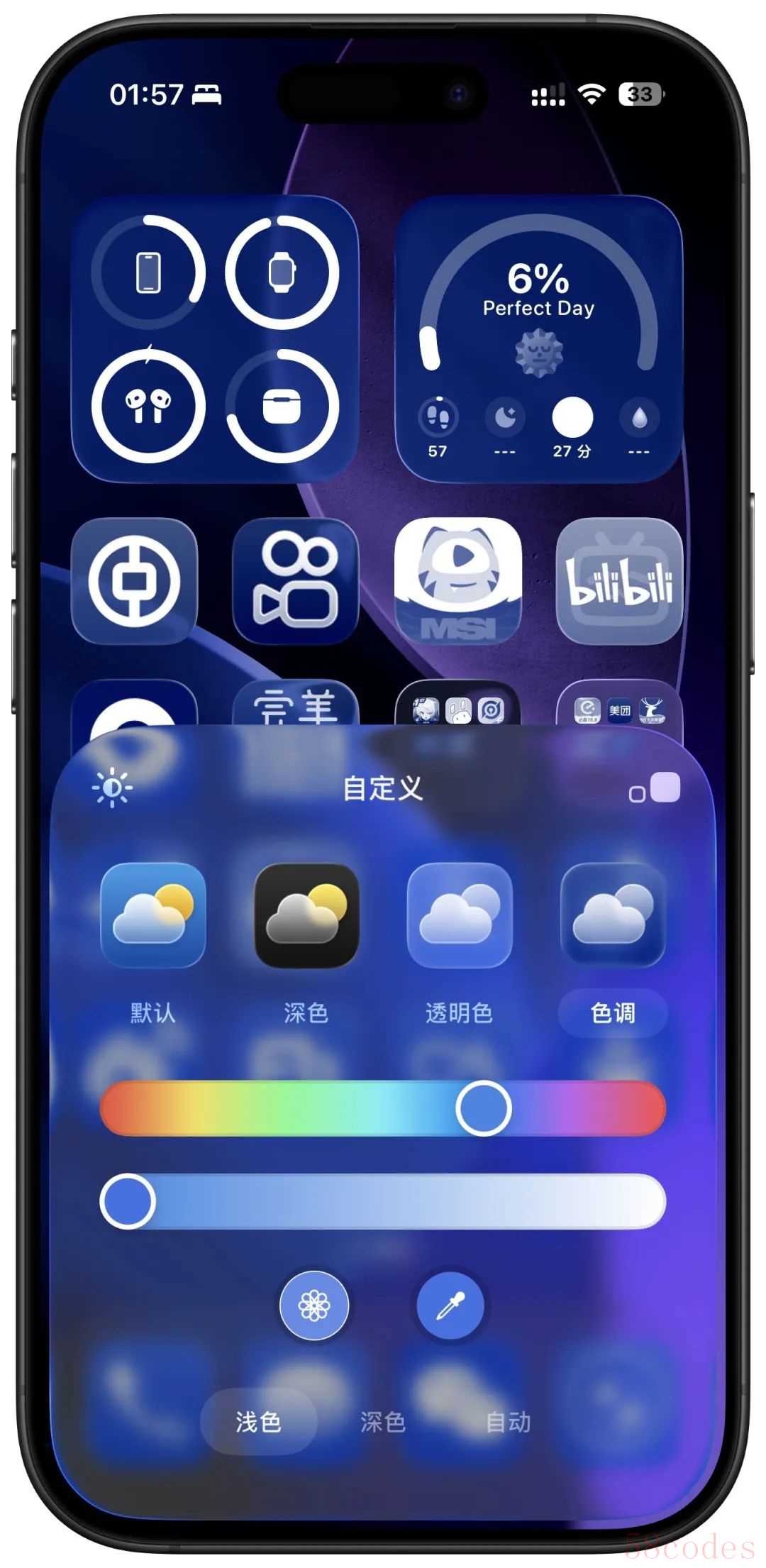Switch icon size using the squares icon
766x1568 pixels.
pyautogui.click(x=655, y=789)
